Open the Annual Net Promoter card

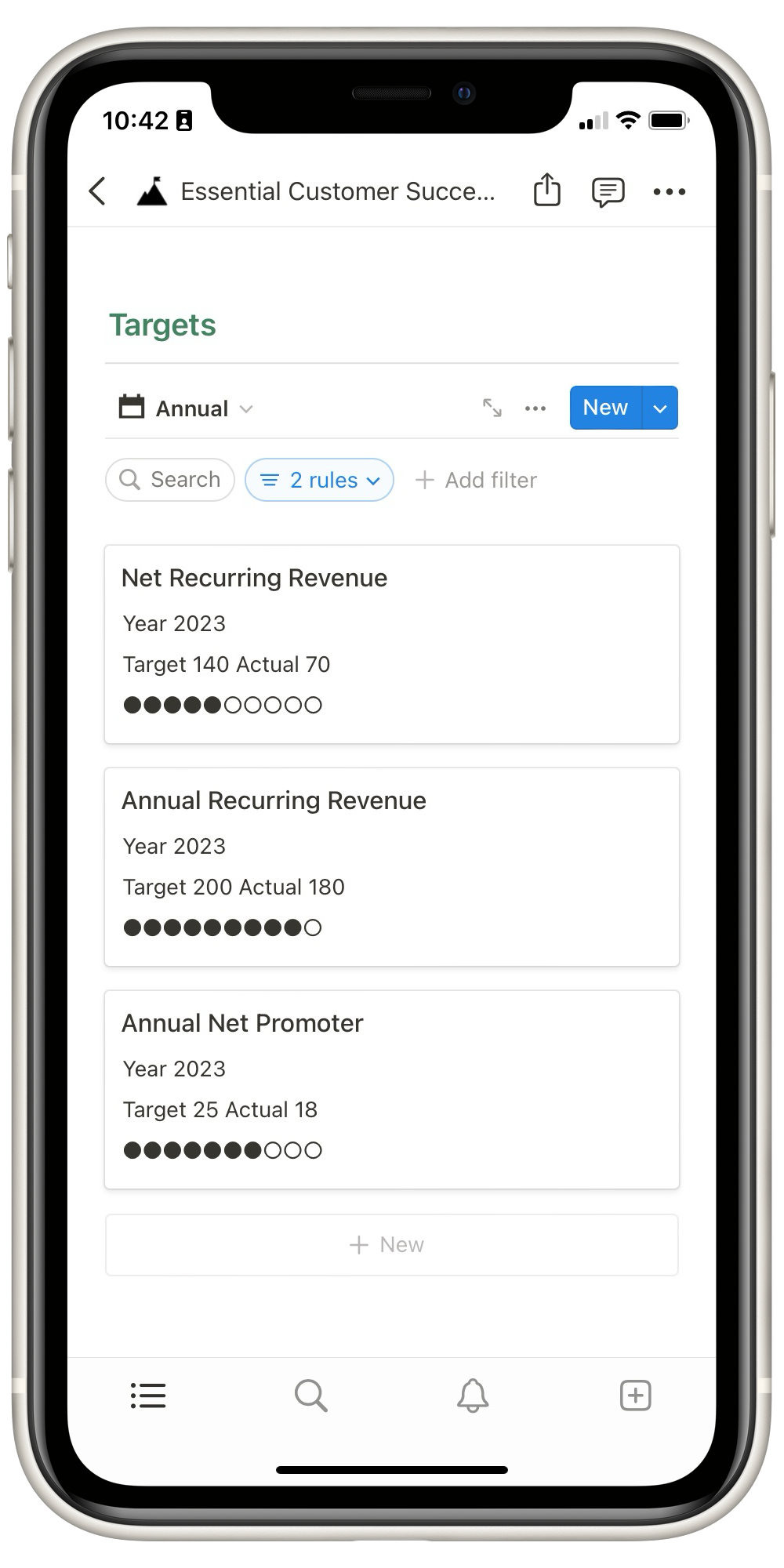(x=391, y=1089)
